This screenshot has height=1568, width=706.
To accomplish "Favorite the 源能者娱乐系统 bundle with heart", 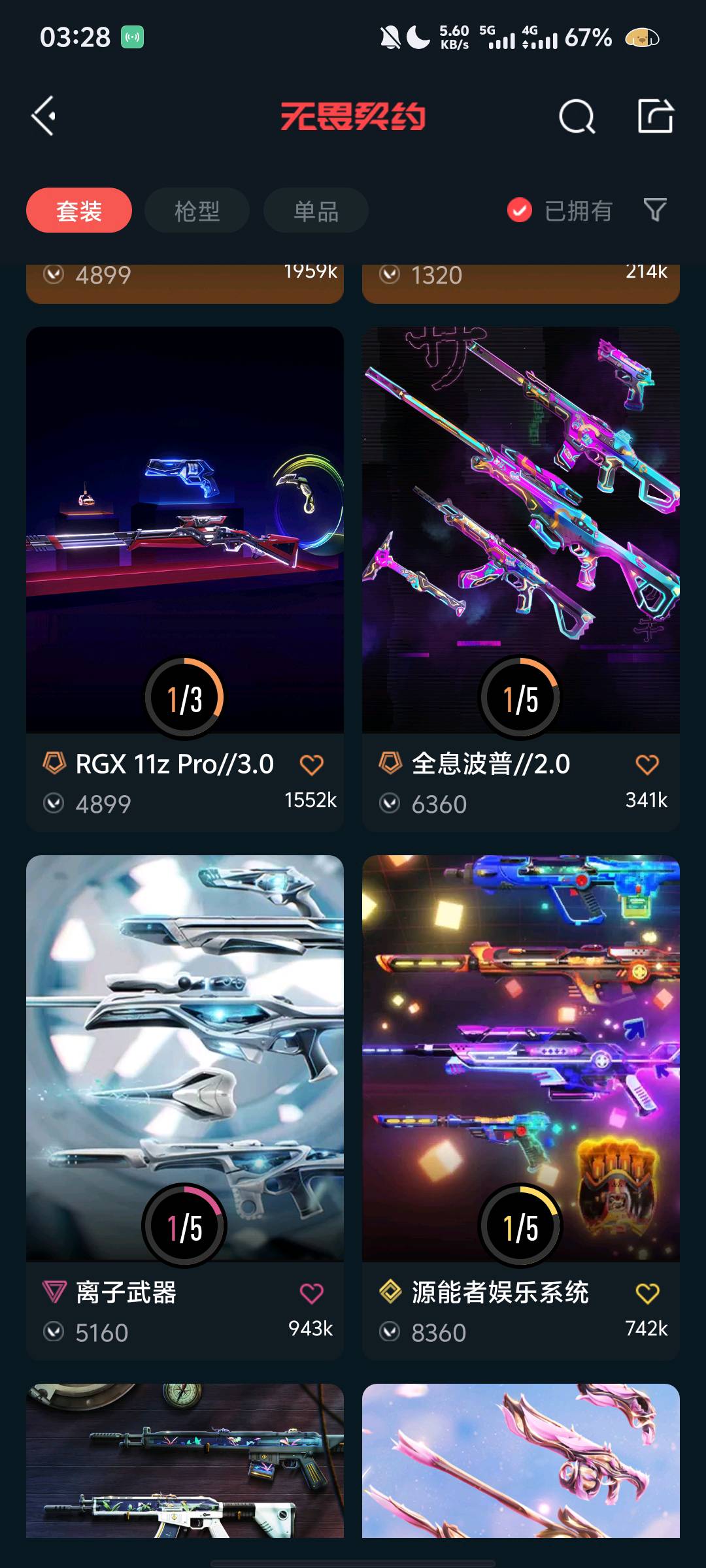I will (x=647, y=1293).
